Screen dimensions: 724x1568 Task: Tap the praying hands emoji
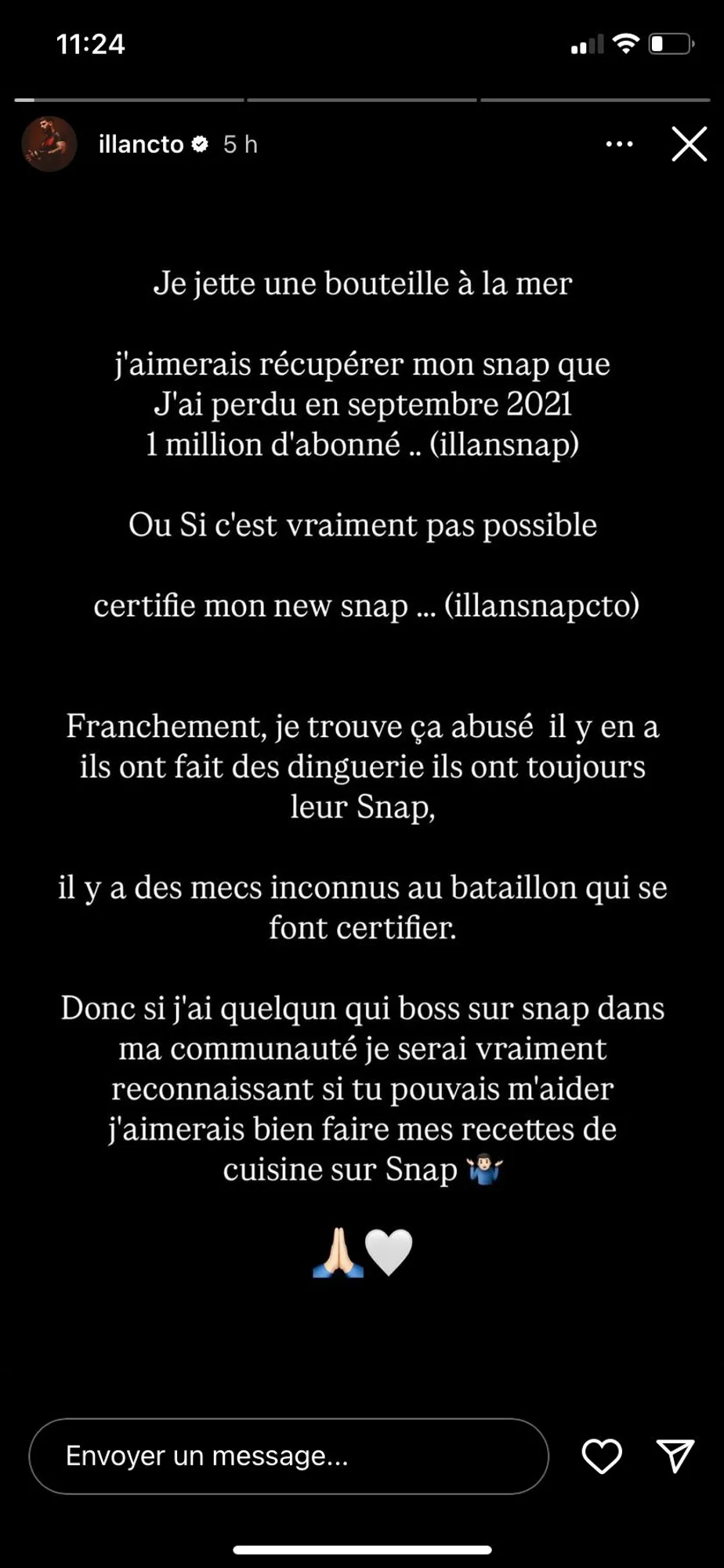click(x=338, y=1250)
